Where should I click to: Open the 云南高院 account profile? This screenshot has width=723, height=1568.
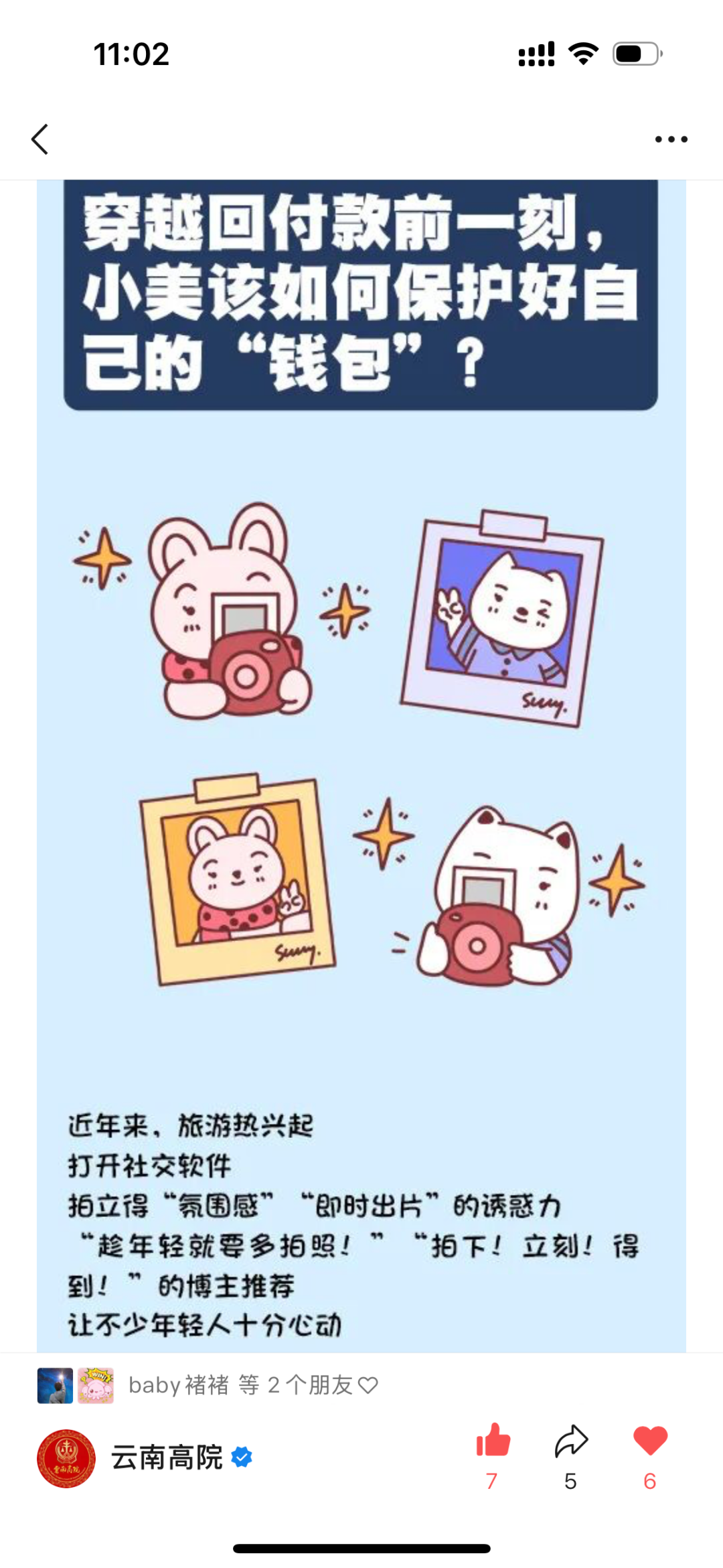pyautogui.click(x=165, y=1457)
